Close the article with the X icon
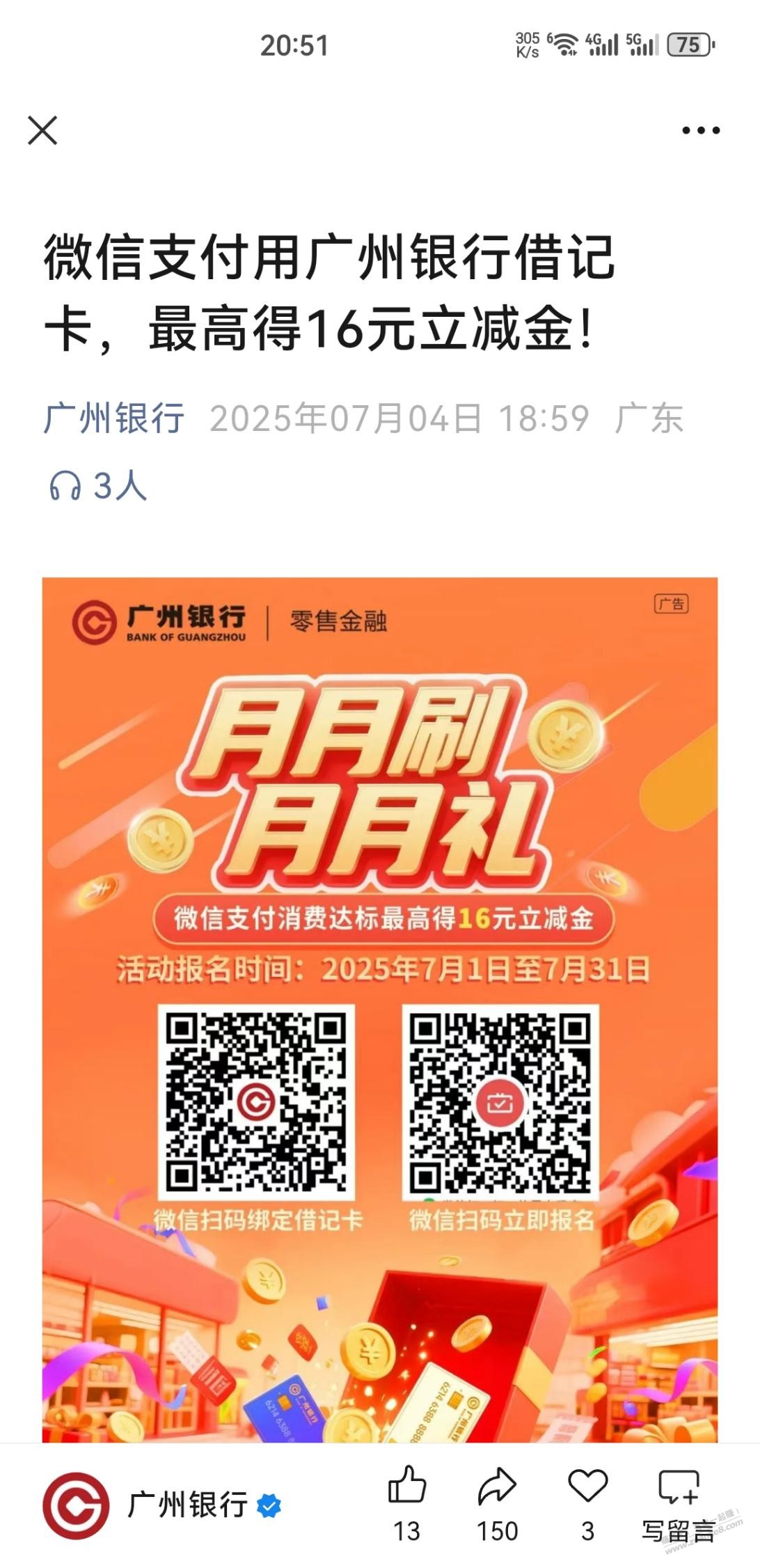The image size is (760, 1568). [x=42, y=130]
